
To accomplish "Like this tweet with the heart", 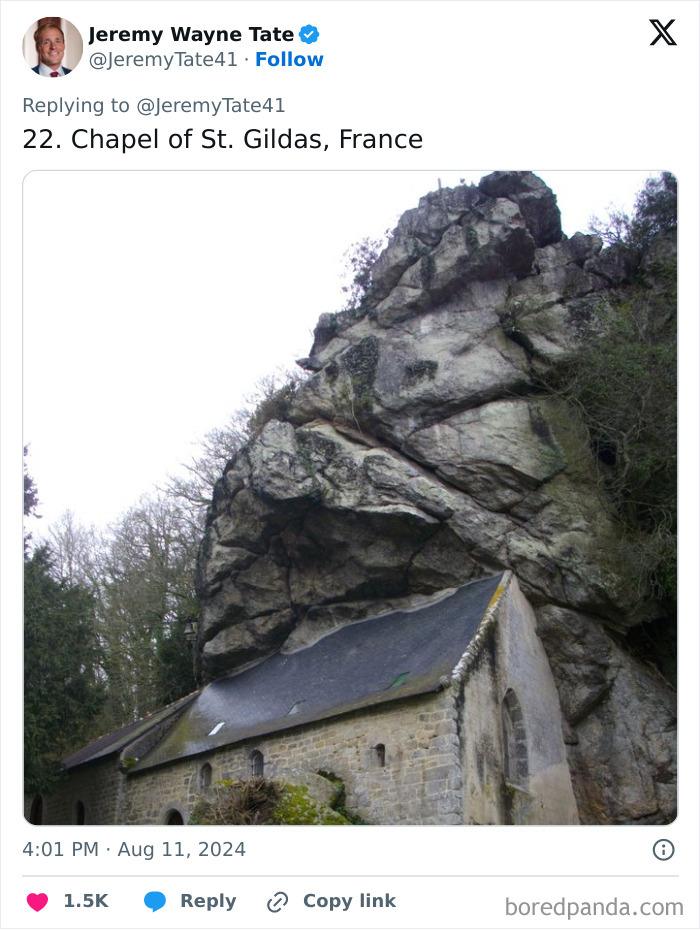I will click(x=38, y=901).
